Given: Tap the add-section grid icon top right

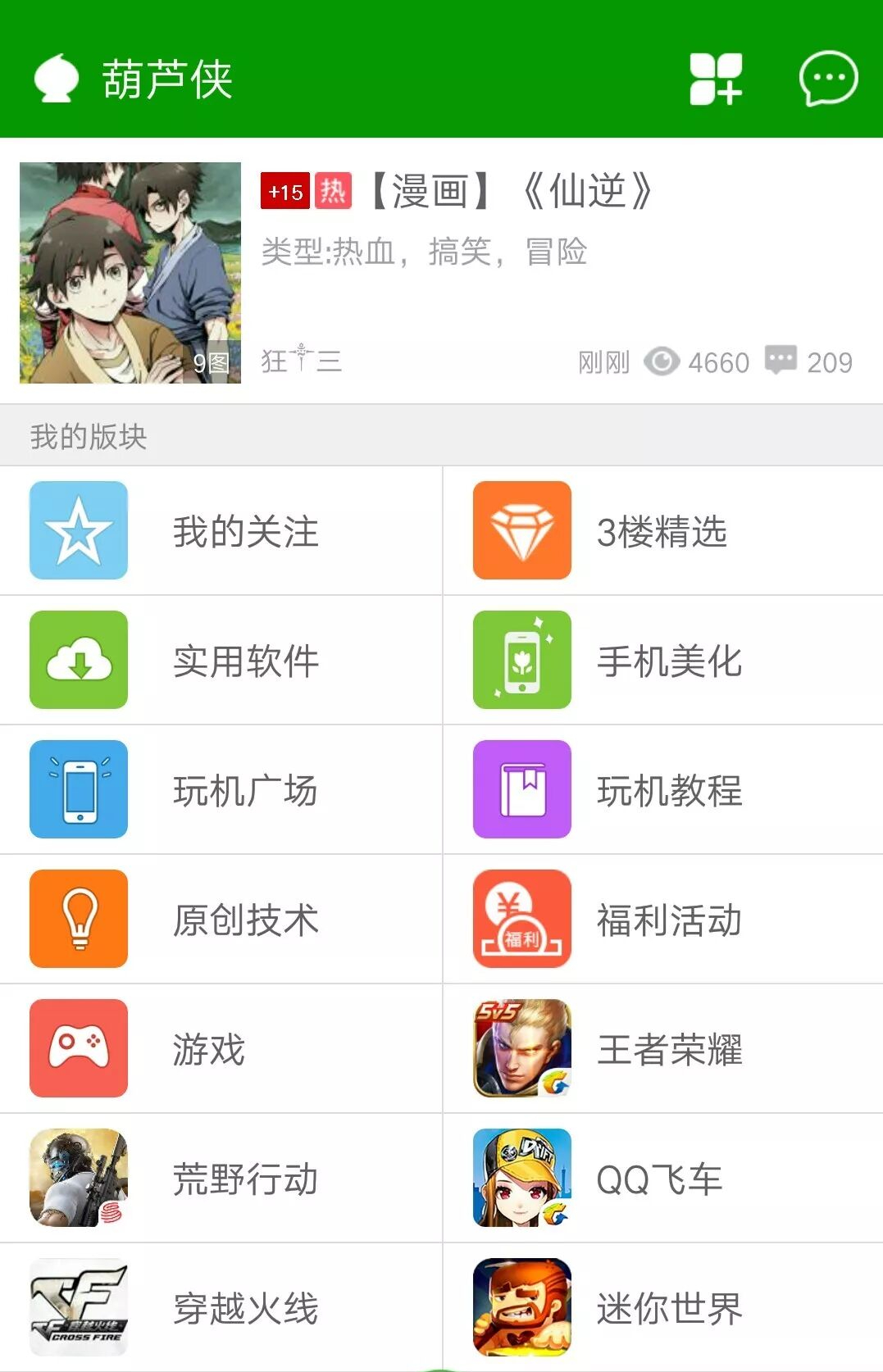Looking at the screenshot, I should point(715,80).
